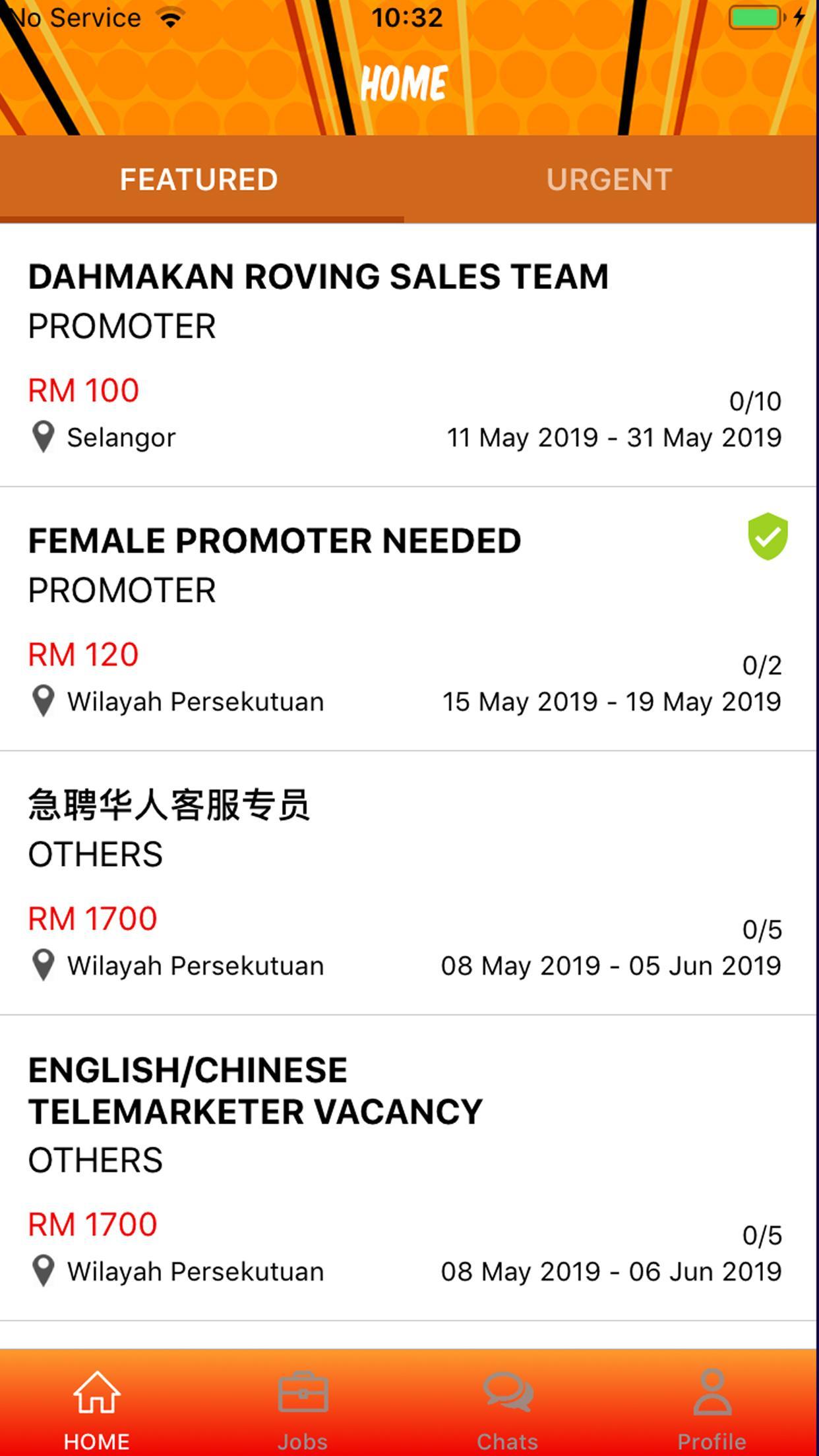The width and height of the screenshot is (819, 1456).
Task: Switch to the Chats tab
Action: point(508,1405)
